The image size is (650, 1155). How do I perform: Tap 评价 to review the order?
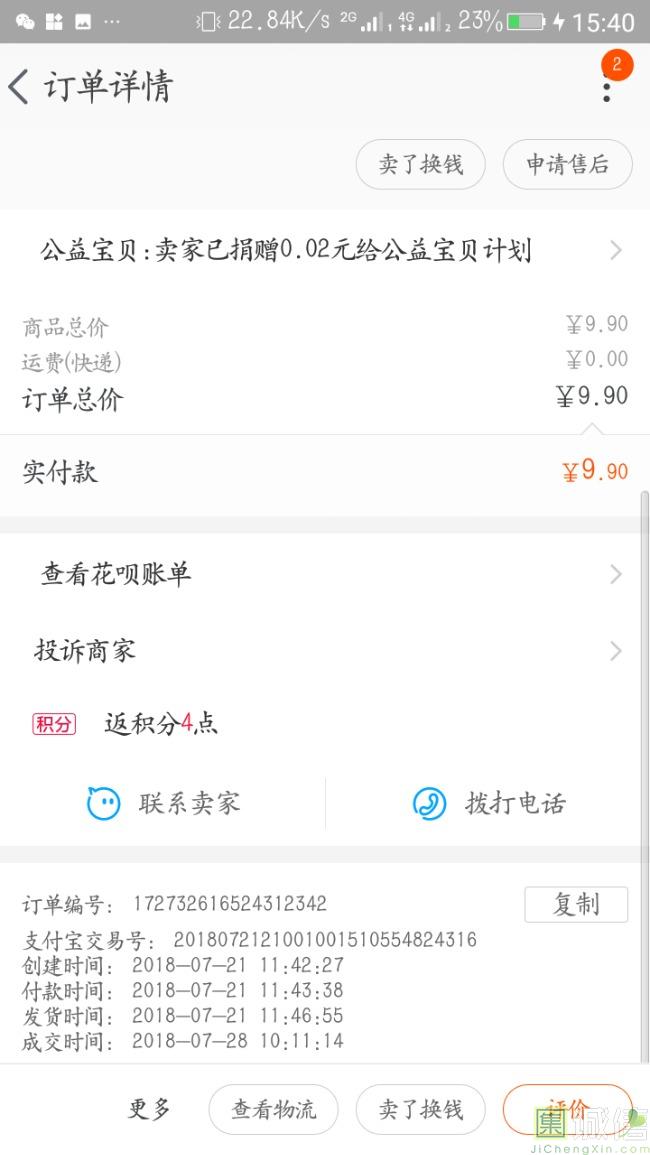[x=567, y=1109]
